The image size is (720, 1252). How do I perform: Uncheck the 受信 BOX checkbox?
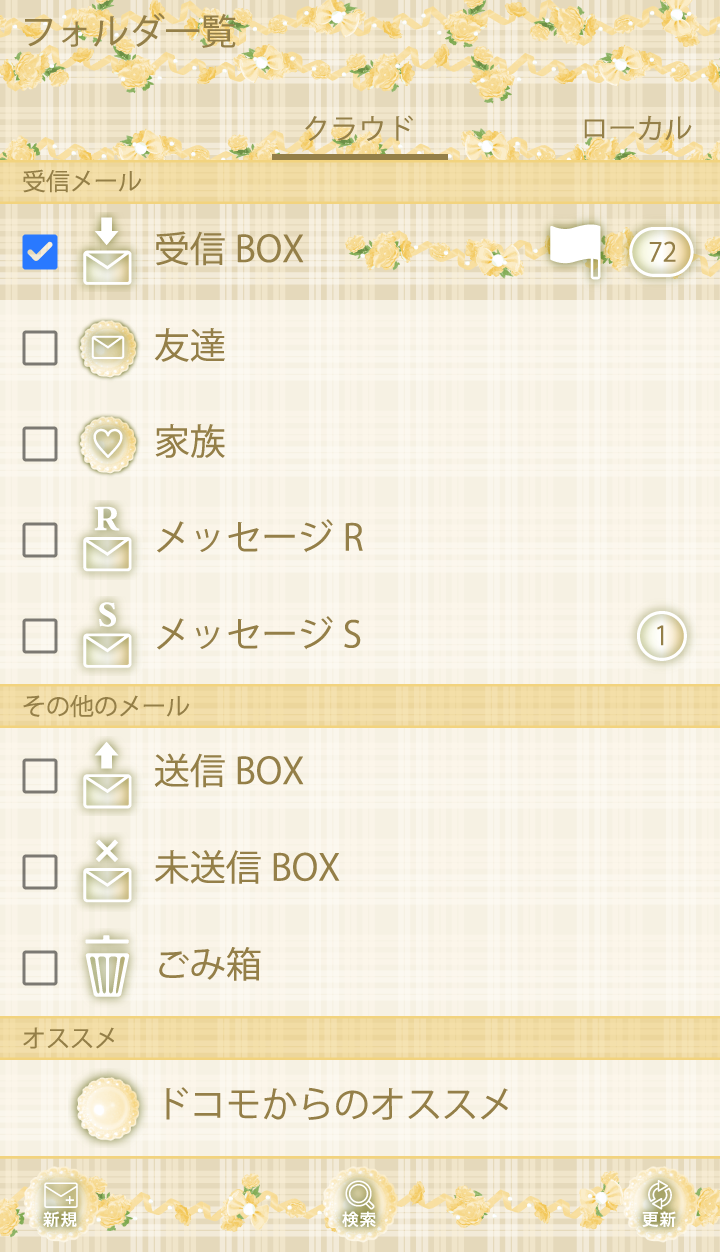(x=40, y=252)
